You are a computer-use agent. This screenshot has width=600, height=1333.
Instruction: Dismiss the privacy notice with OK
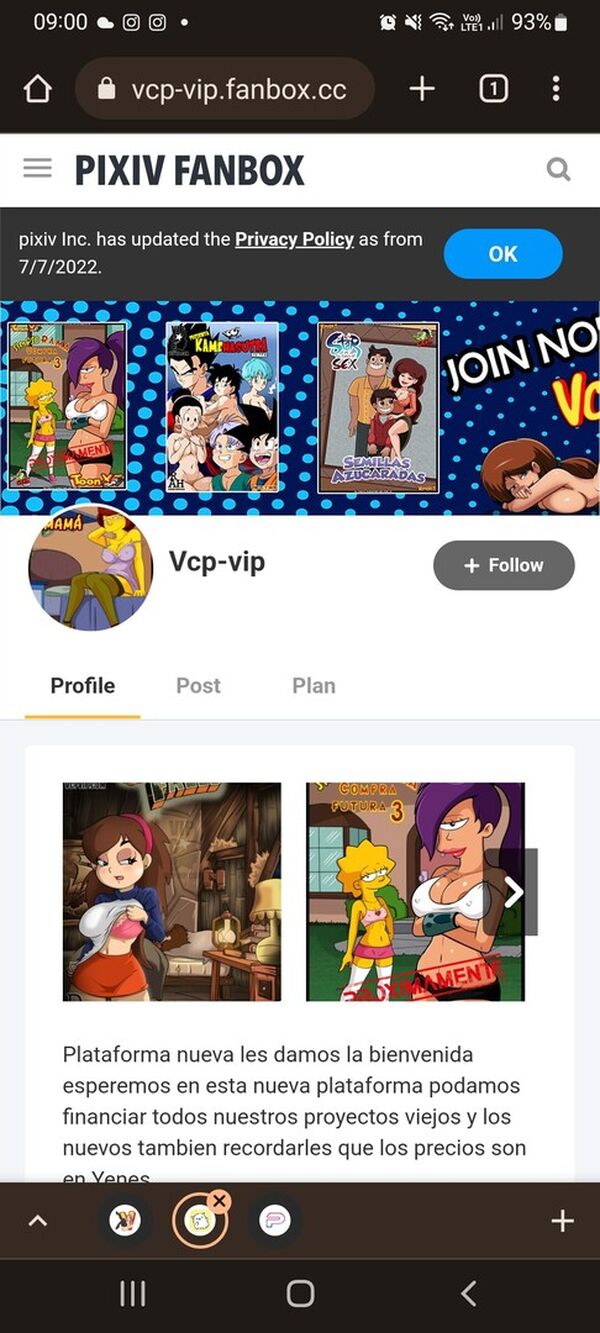(503, 254)
